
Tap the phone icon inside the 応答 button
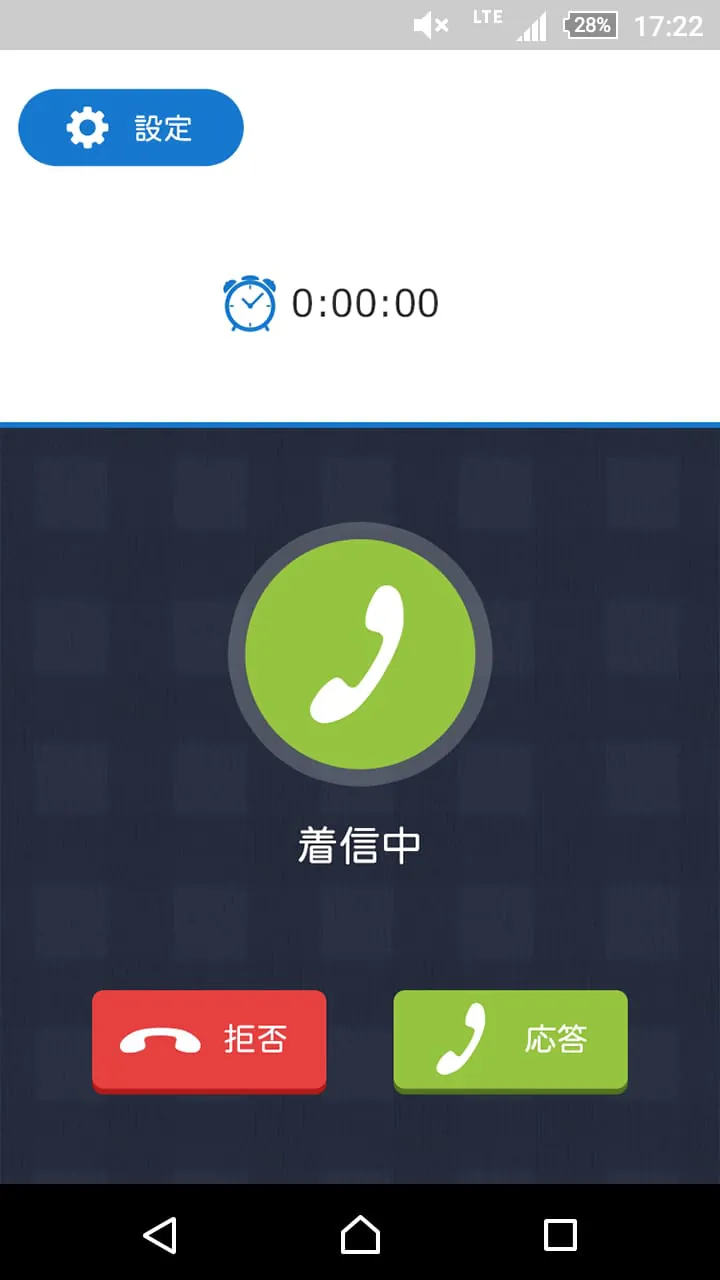click(x=462, y=1040)
